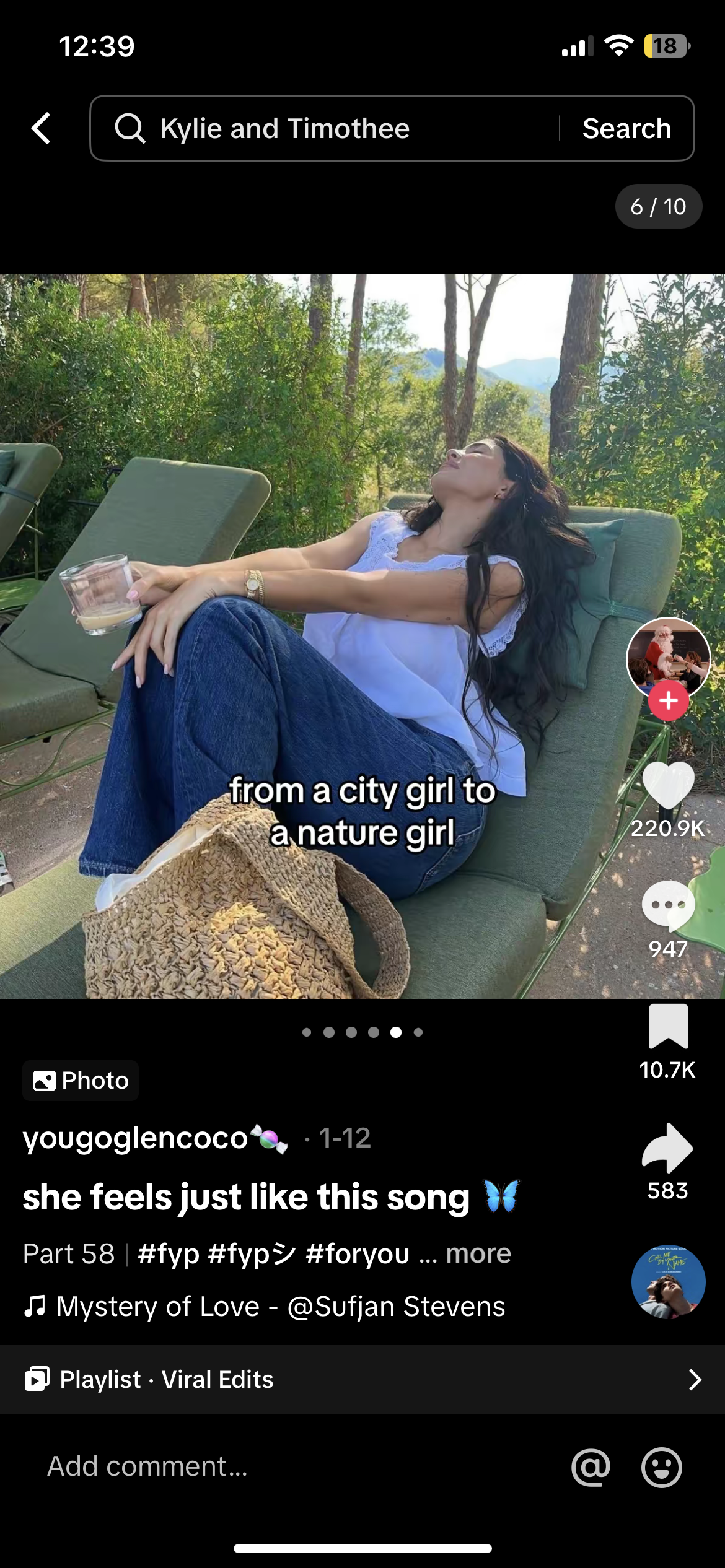Open the creator's profile picture
The image size is (725, 1568).
668,656
